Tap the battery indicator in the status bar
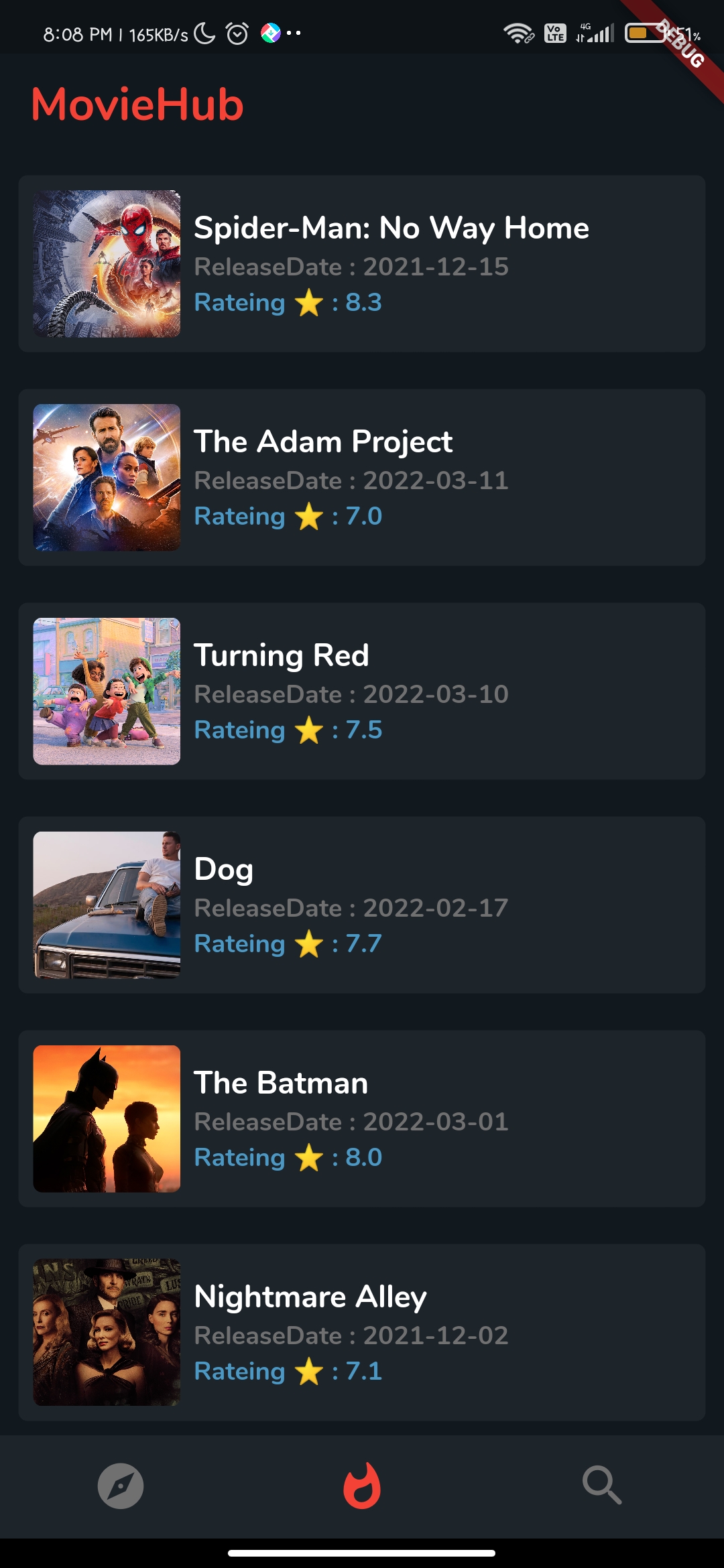Viewport: 724px width, 1568px height. click(645, 31)
